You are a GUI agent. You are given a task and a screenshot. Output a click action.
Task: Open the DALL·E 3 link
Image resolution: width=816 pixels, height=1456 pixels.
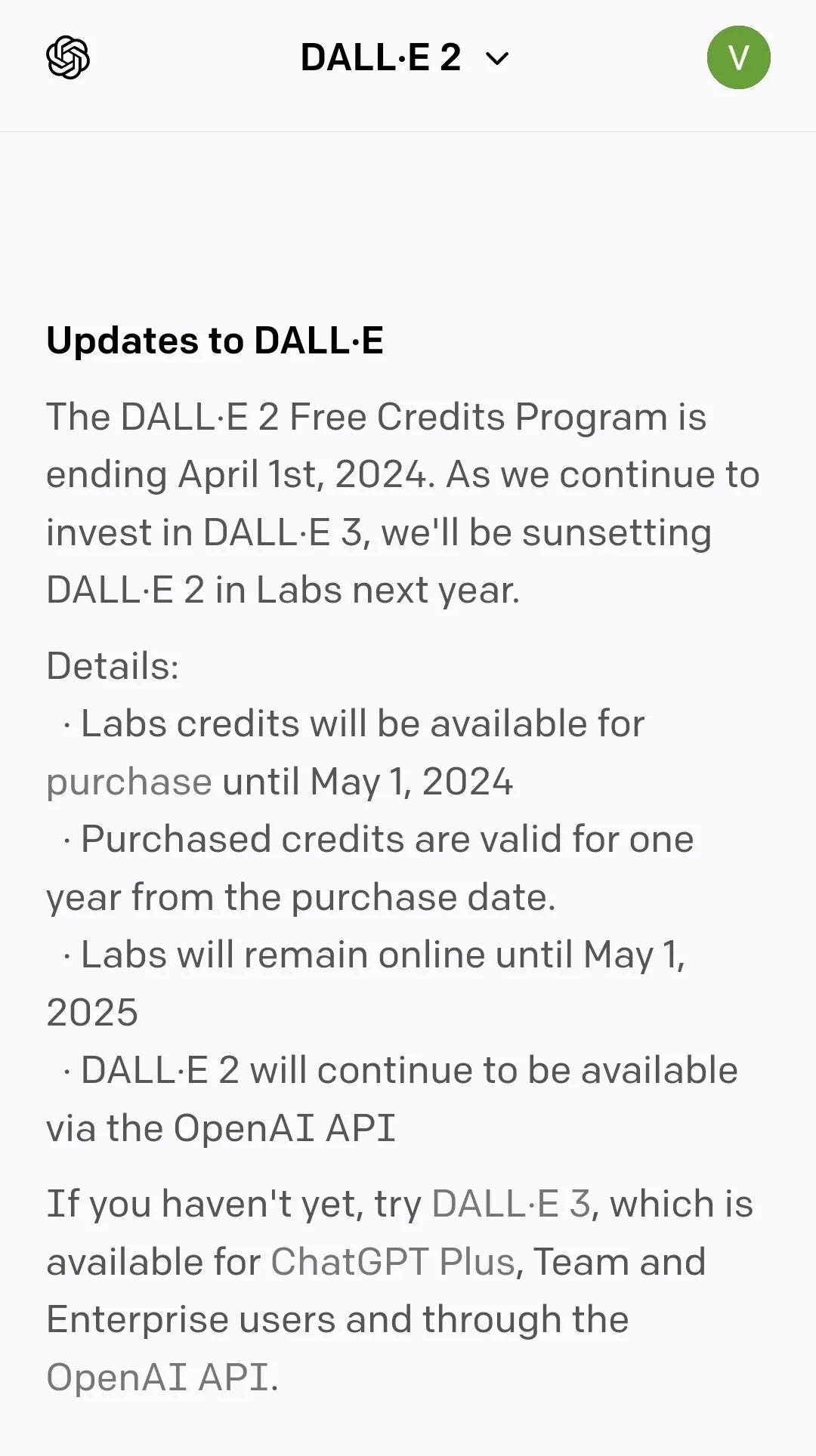511,1204
